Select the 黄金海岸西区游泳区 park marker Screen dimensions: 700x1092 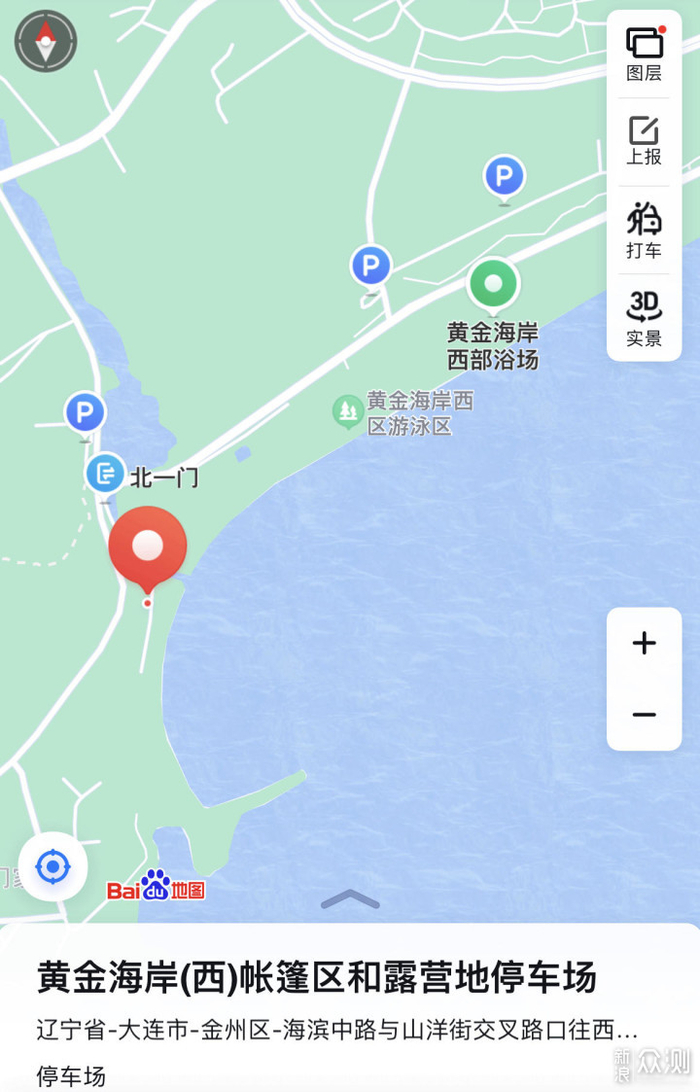(x=347, y=412)
